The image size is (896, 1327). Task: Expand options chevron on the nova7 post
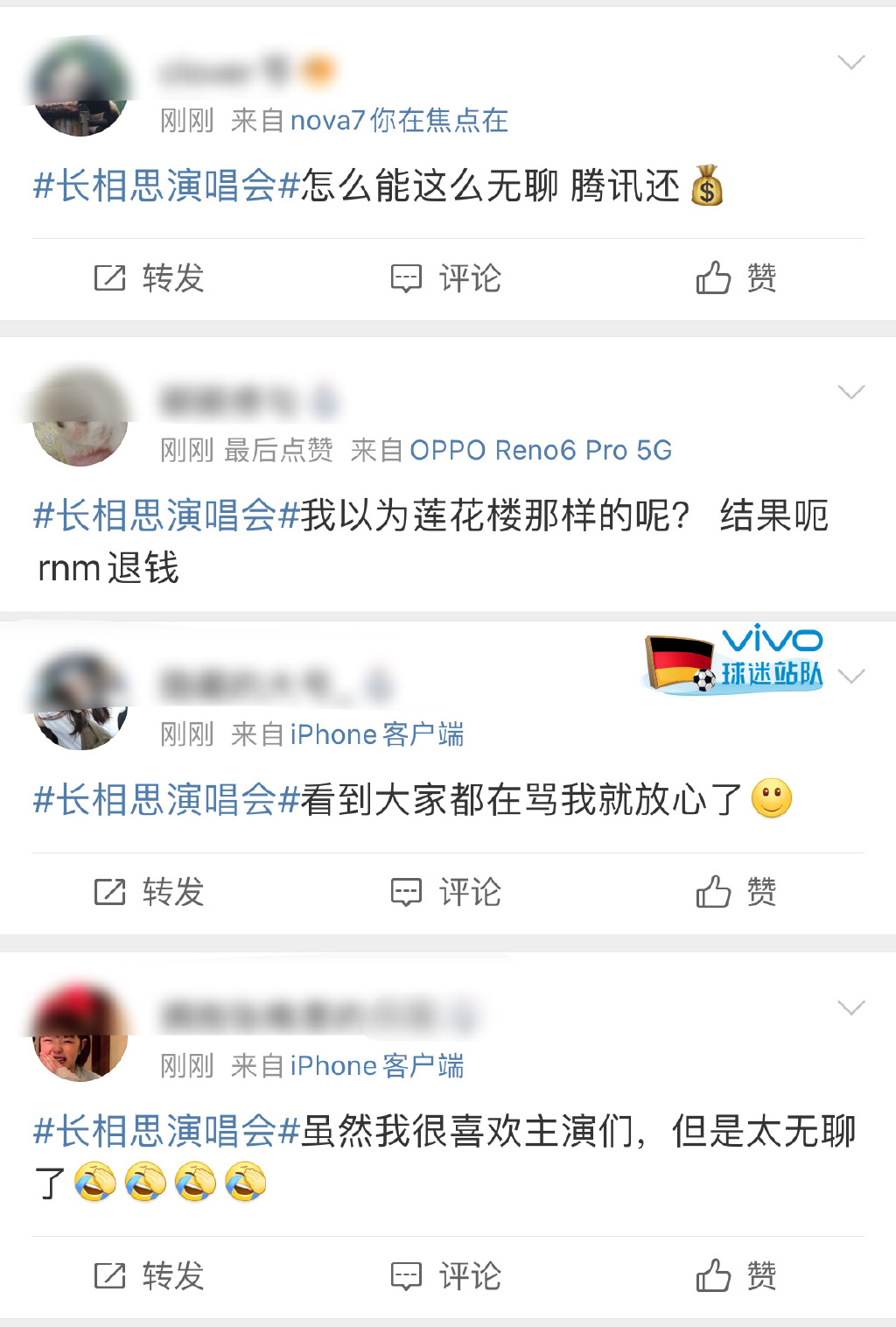(x=850, y=62)
